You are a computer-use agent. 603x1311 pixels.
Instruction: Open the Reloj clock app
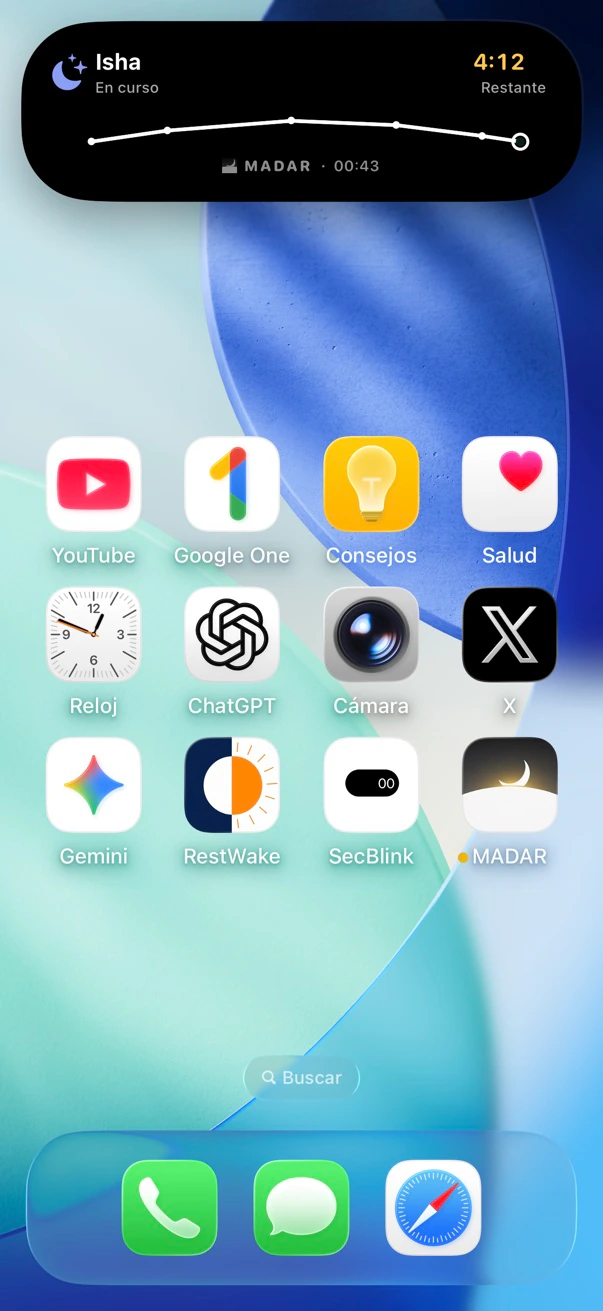[94, 635]
